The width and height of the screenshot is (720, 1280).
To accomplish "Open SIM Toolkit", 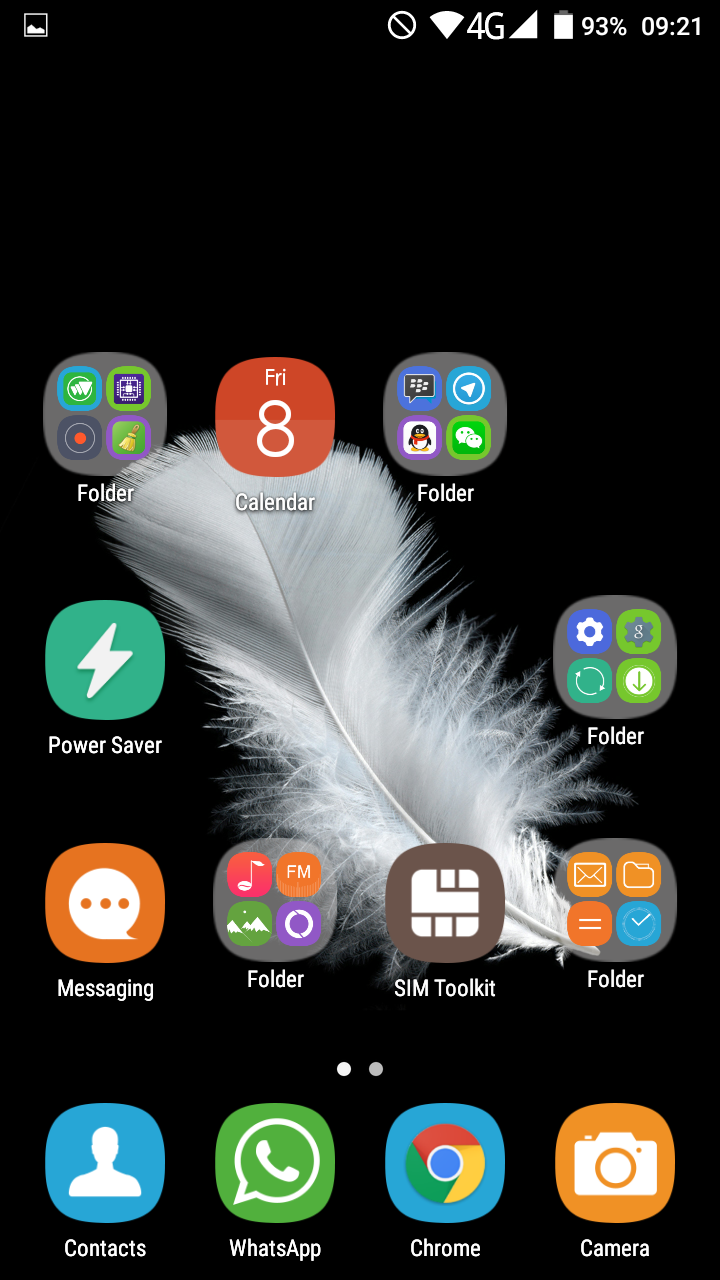I will 445,903.
